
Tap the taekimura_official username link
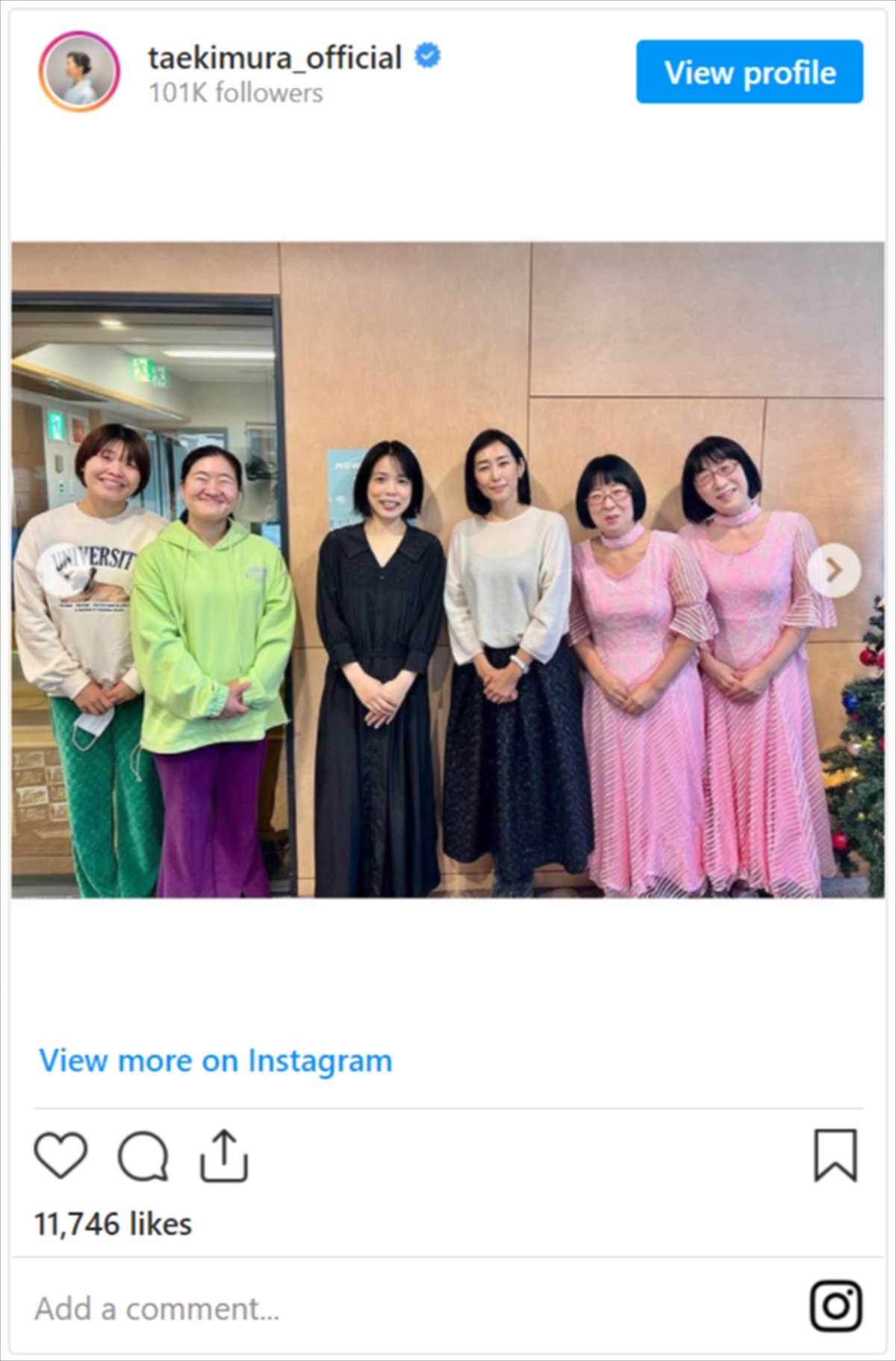[x=275, y=58]
